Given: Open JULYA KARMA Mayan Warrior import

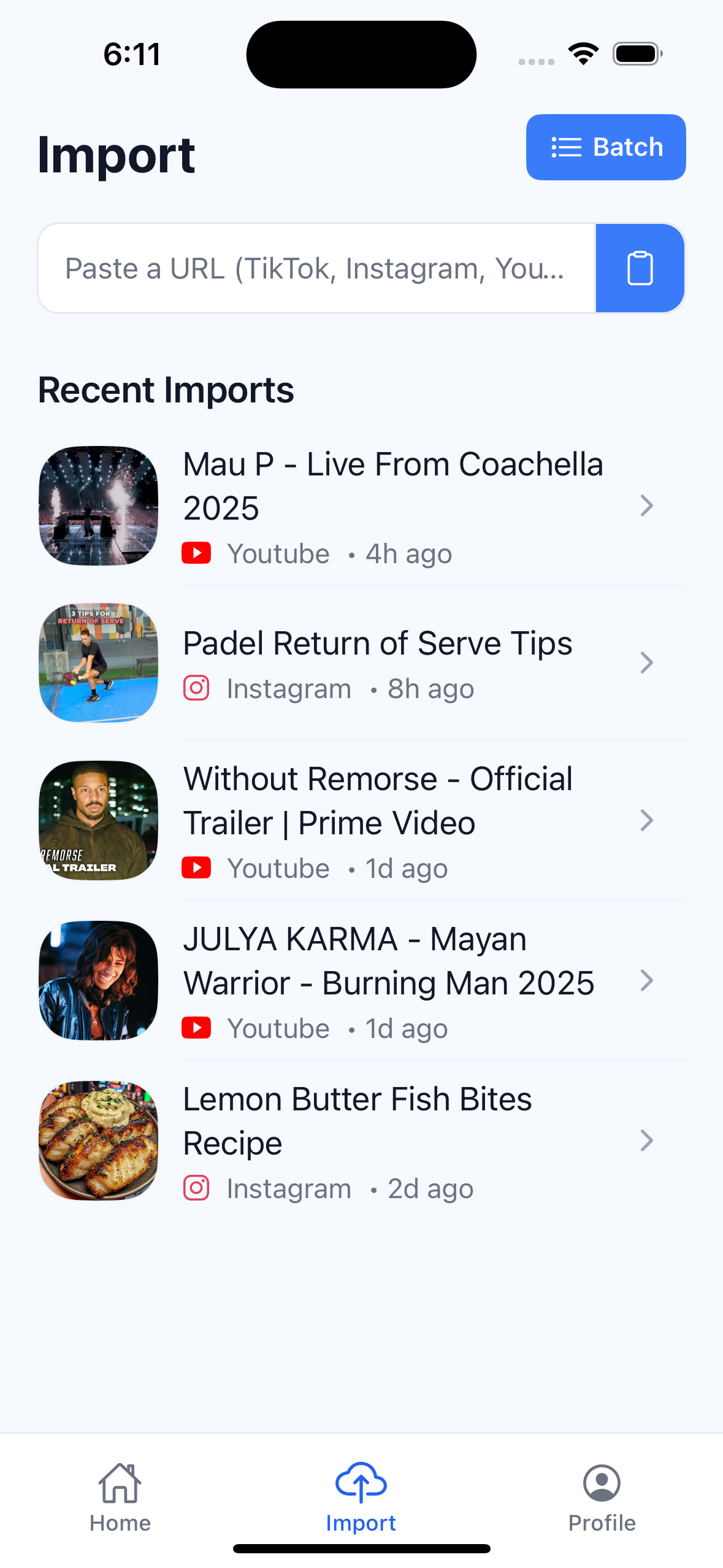Looking at the screenshot, I should click(392, 980).
